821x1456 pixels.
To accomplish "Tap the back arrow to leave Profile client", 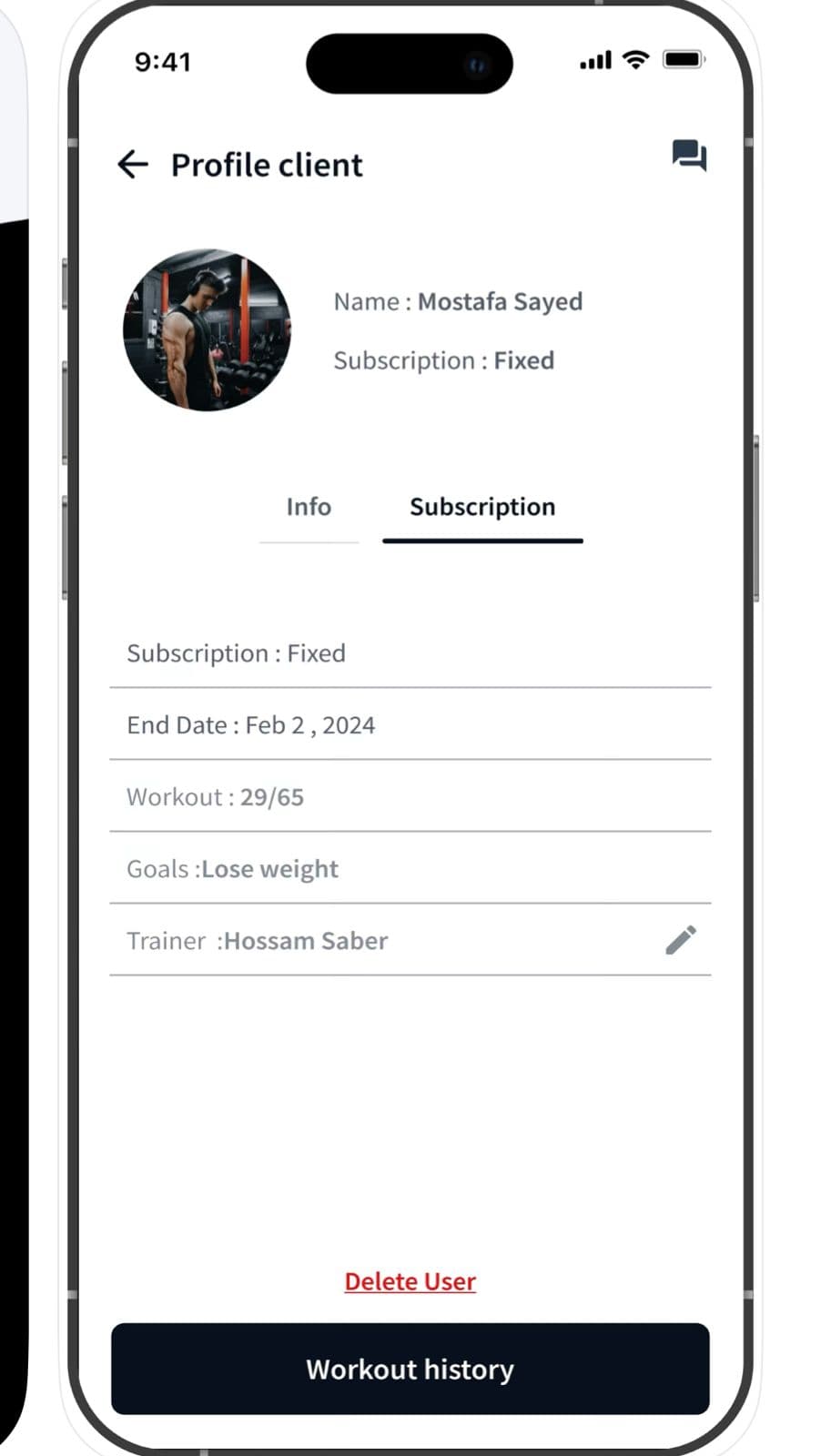I will [x=133, y=164].
